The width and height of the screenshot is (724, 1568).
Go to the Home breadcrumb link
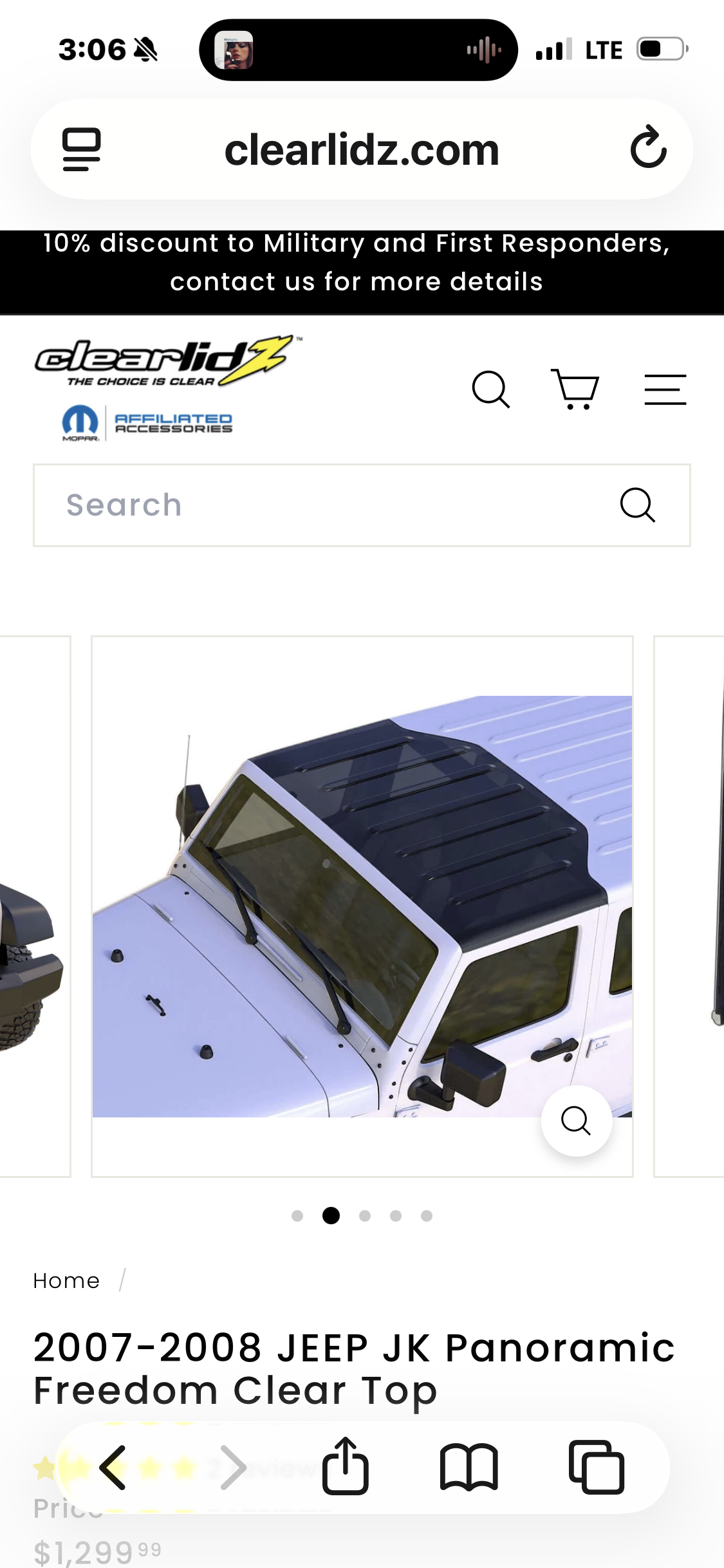(66, 1281)
